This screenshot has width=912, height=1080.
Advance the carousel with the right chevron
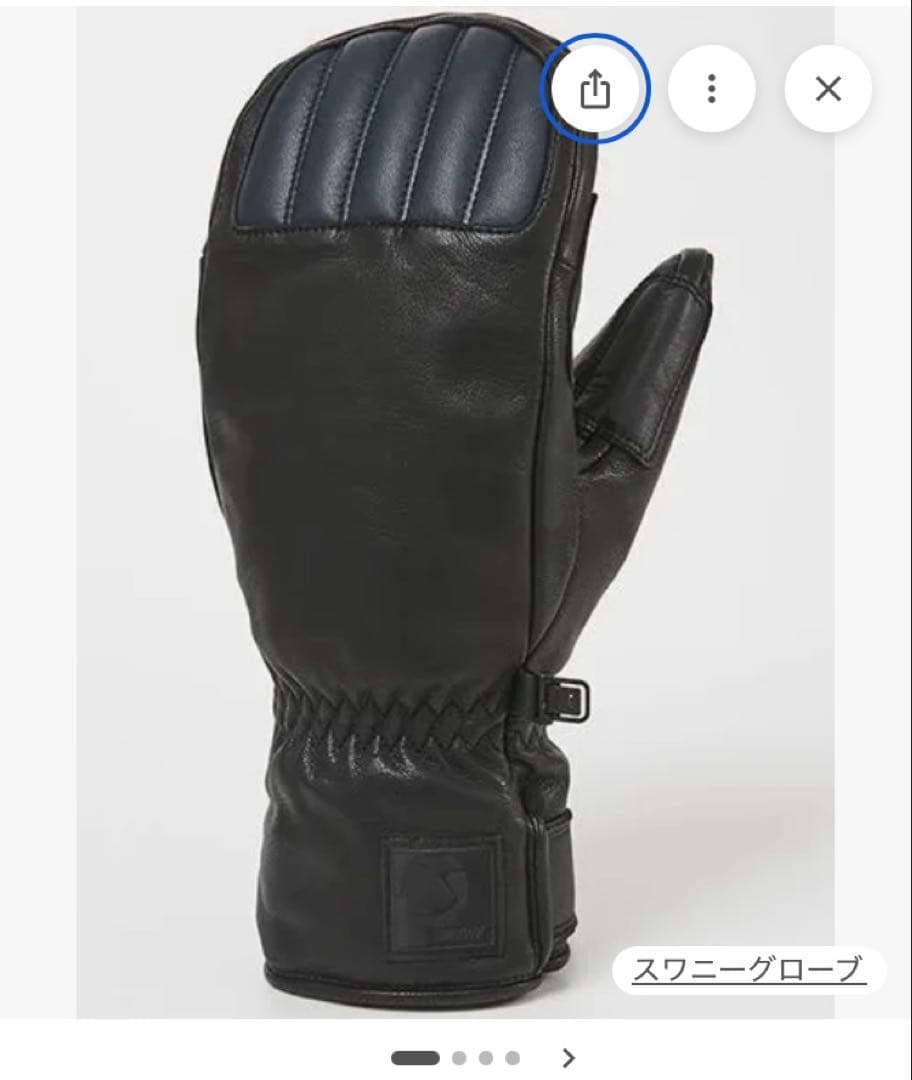pyautogui.click(x=568, y=1055)
